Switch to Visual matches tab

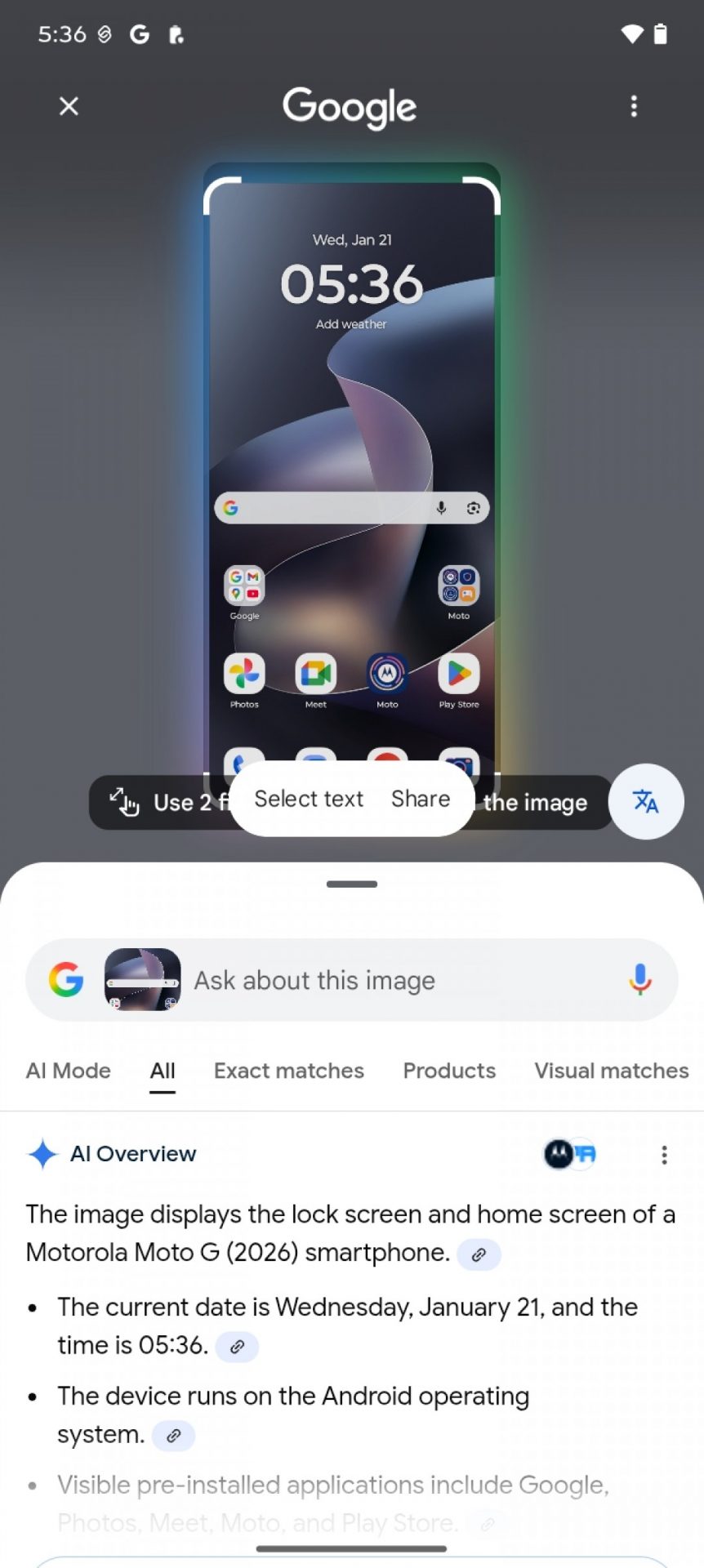click(611, 1071)
